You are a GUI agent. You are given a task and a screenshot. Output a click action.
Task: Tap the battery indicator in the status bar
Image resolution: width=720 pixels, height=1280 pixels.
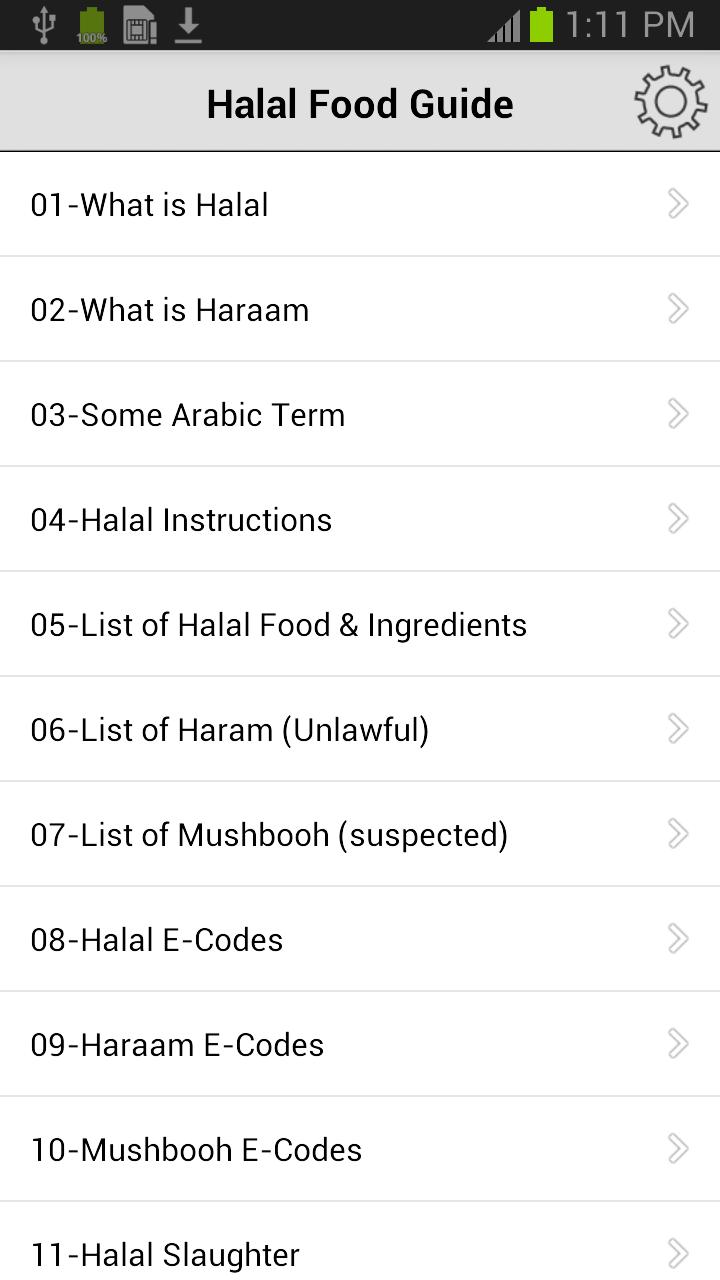coord(540,24)
